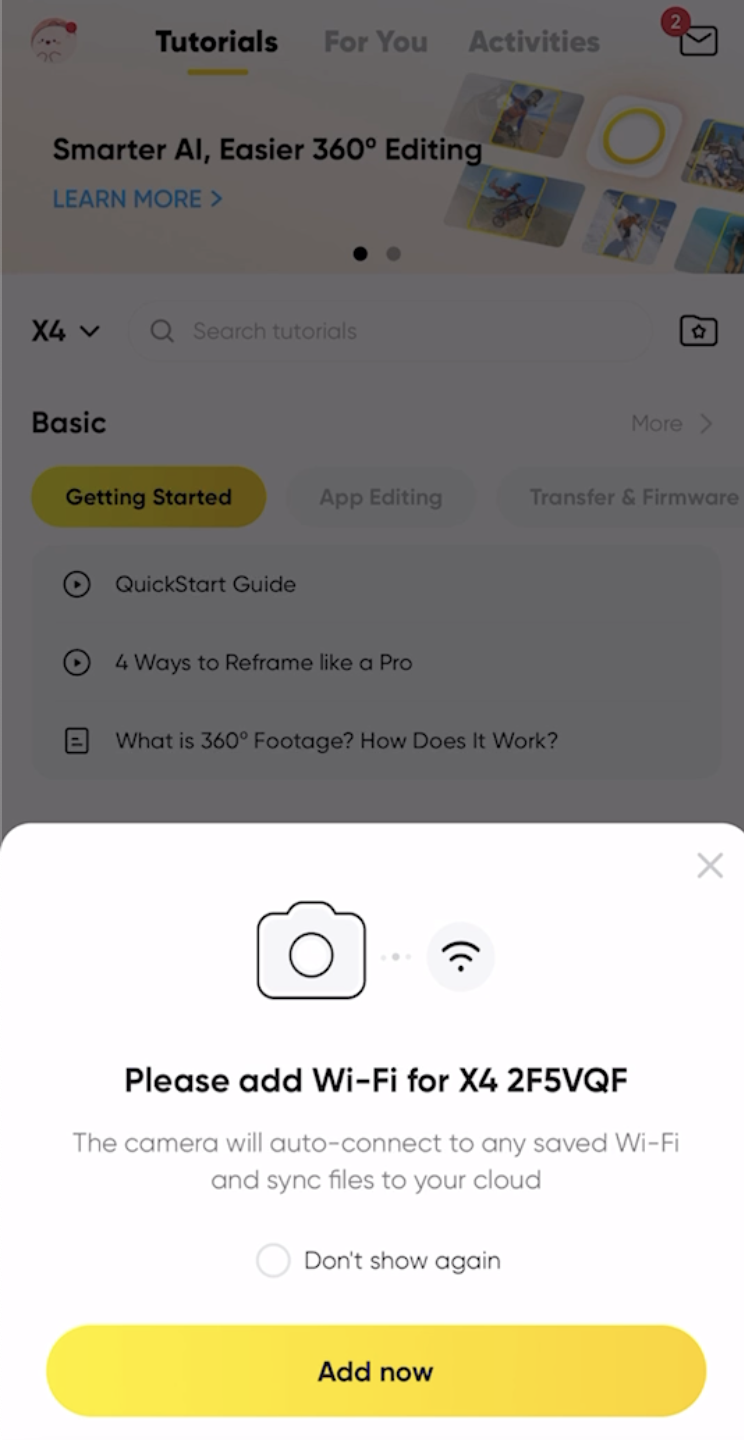This screenshot has width=744, height=1440.
Task: Open What is 360° Footage article
Action: [x=336, y=741]
